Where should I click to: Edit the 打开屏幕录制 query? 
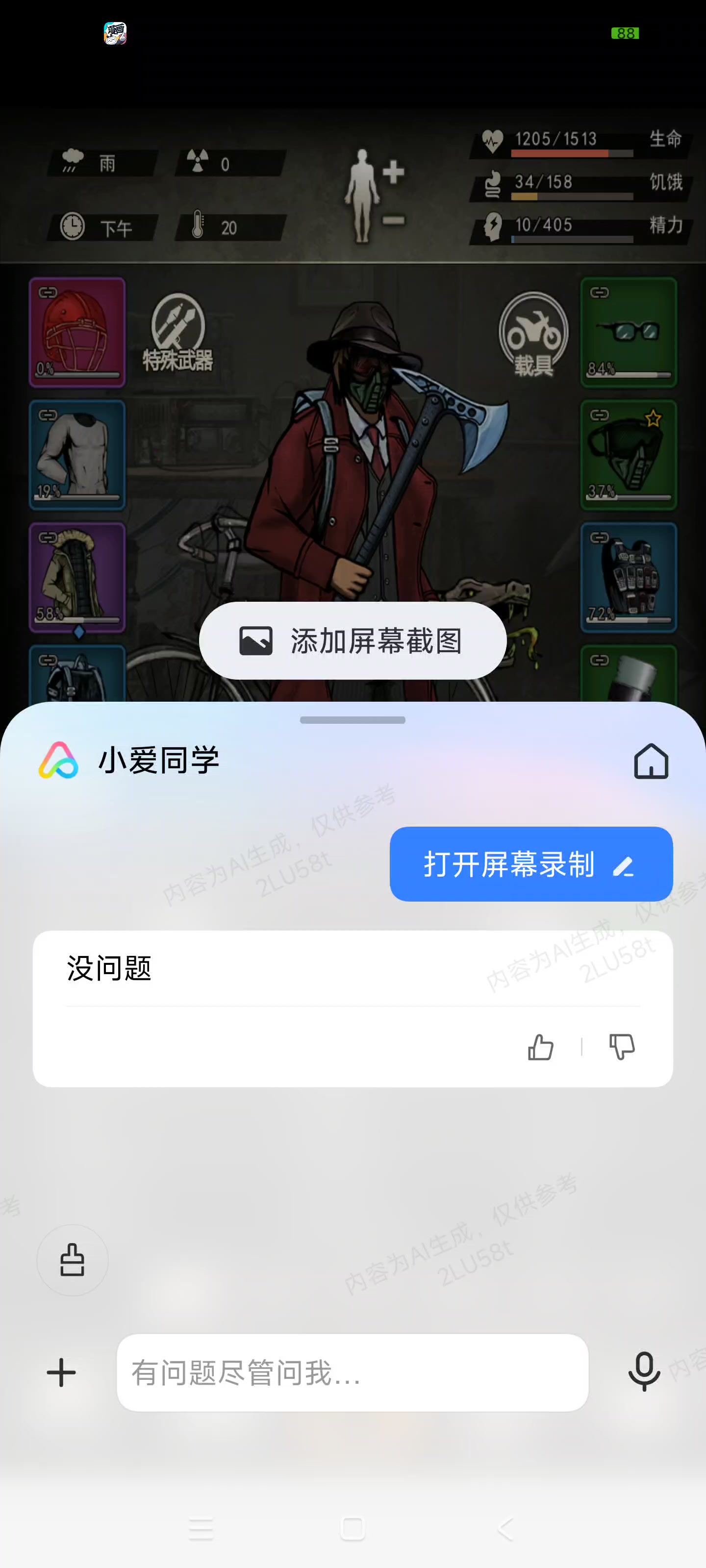tap(623, 865)
